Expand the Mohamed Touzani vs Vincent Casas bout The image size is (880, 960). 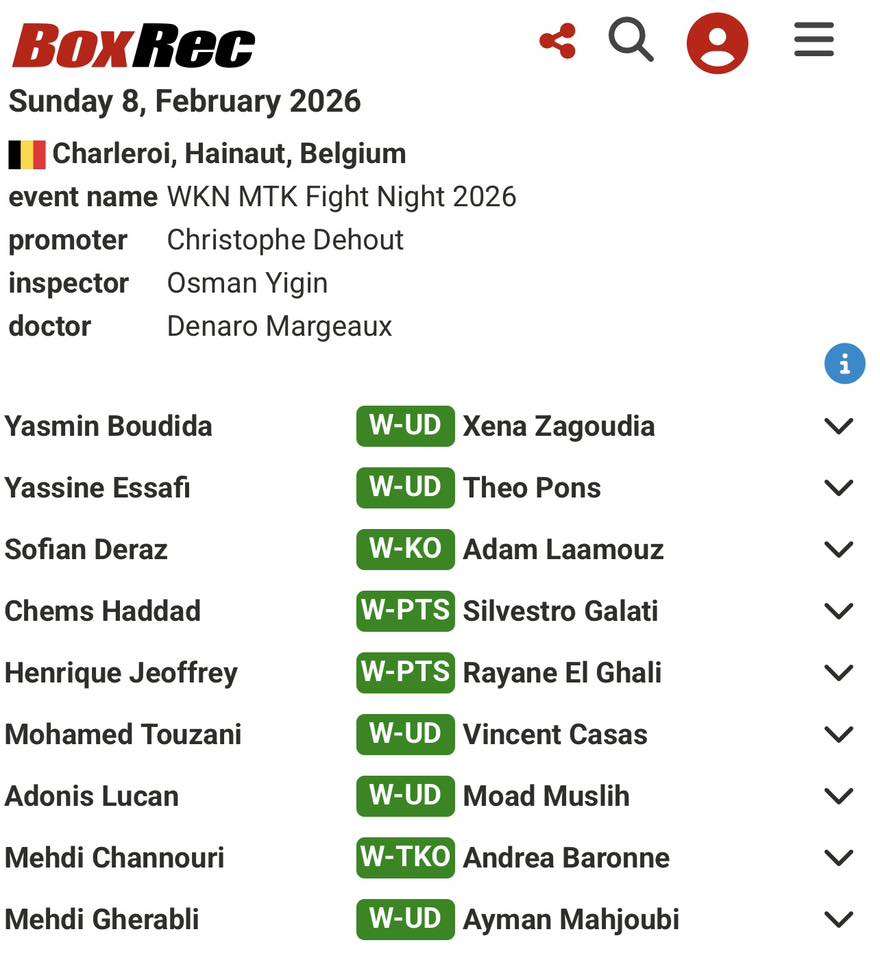coord(838,735)
